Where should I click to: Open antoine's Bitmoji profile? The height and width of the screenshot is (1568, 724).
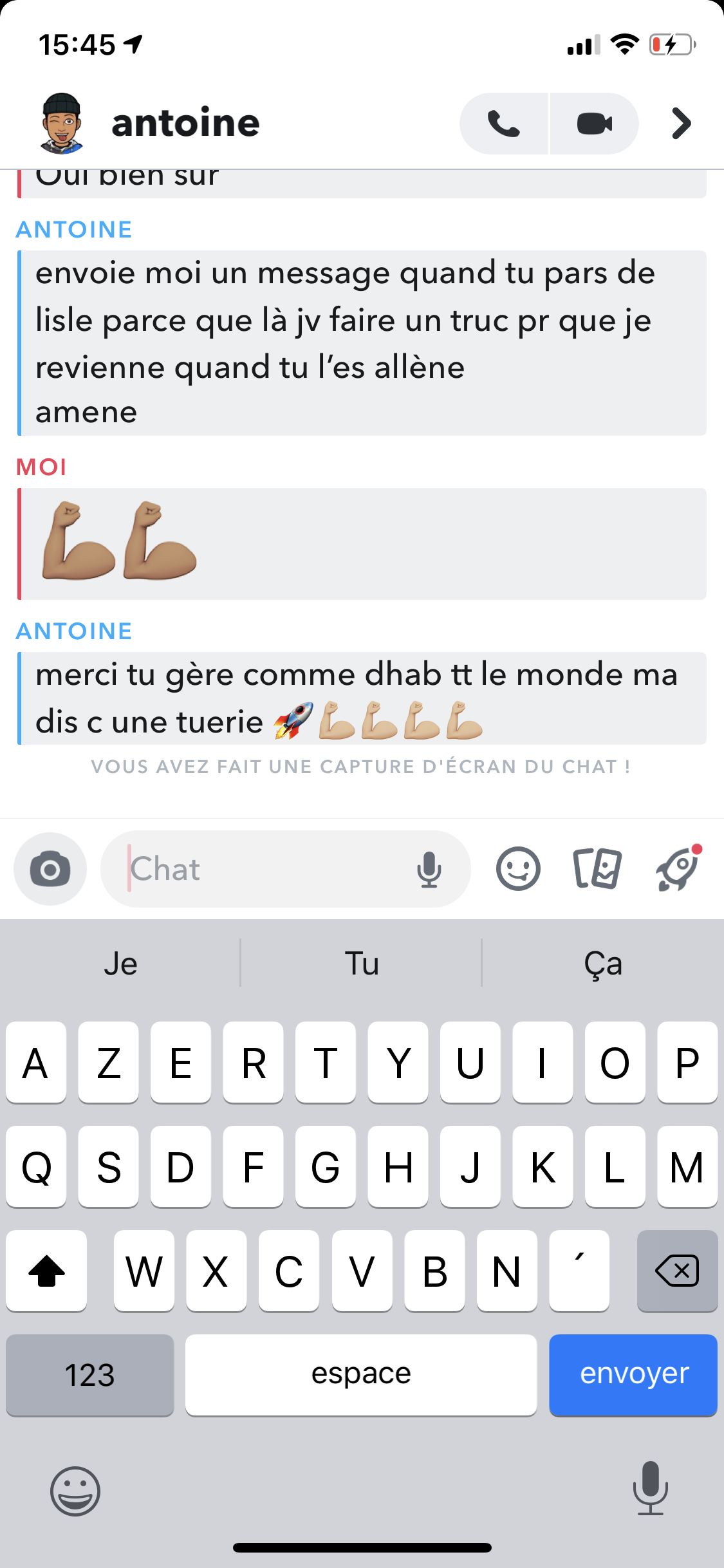point(62,123)
